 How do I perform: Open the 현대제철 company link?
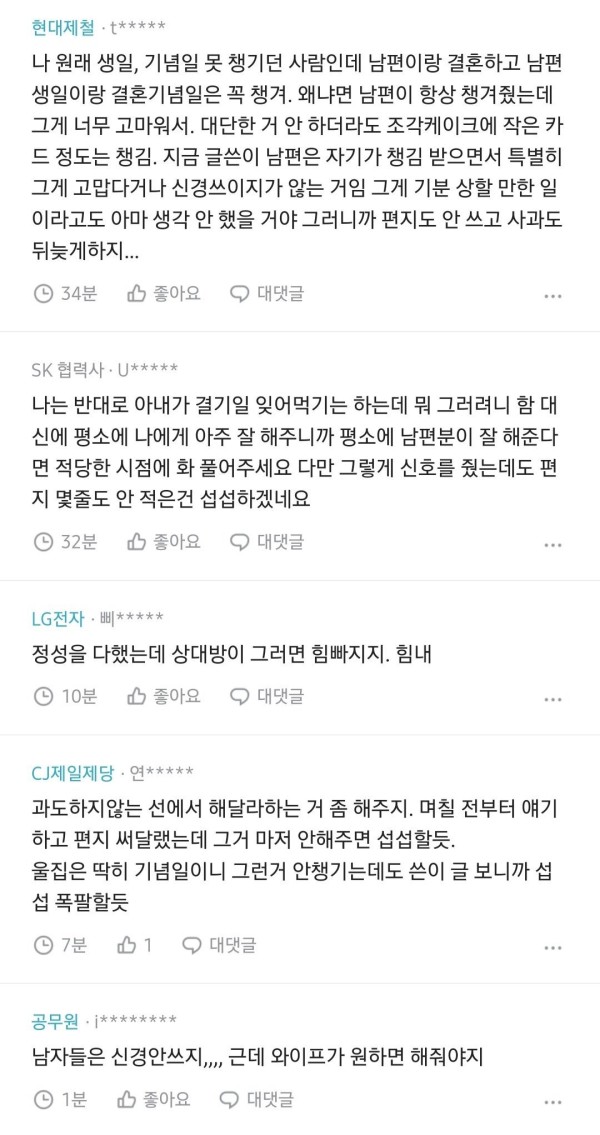click(63, 27)
